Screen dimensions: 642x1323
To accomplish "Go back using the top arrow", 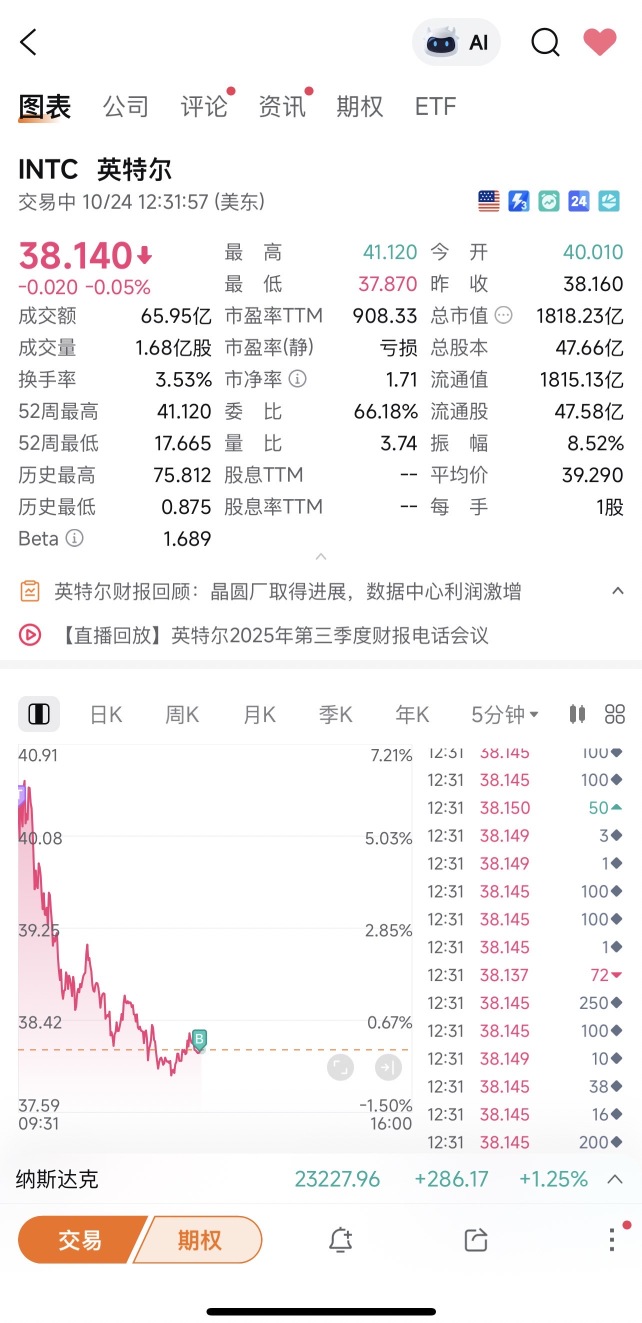I will point(28,42).
